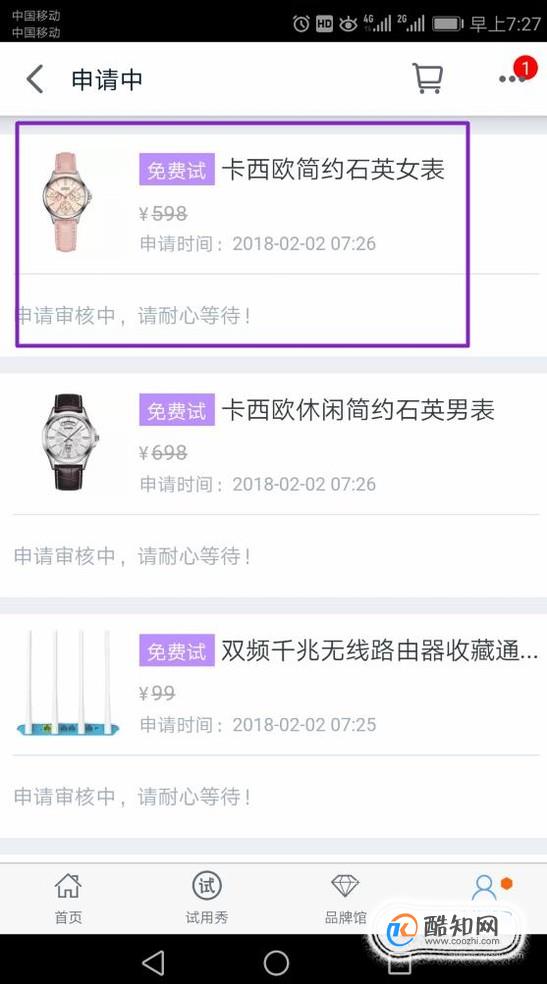Switch to the 试用秀 tab
Screen dimensions: 547x984
click(x=206, y=899)
